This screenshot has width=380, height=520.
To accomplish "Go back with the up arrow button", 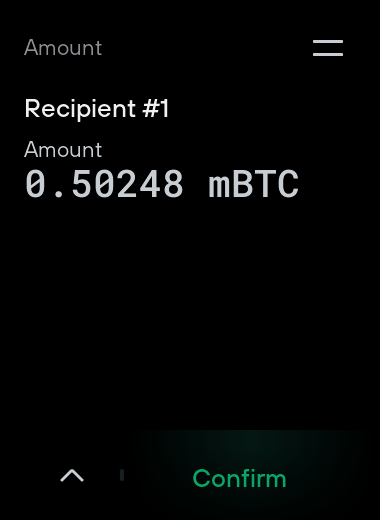I will tap(72, 476).
